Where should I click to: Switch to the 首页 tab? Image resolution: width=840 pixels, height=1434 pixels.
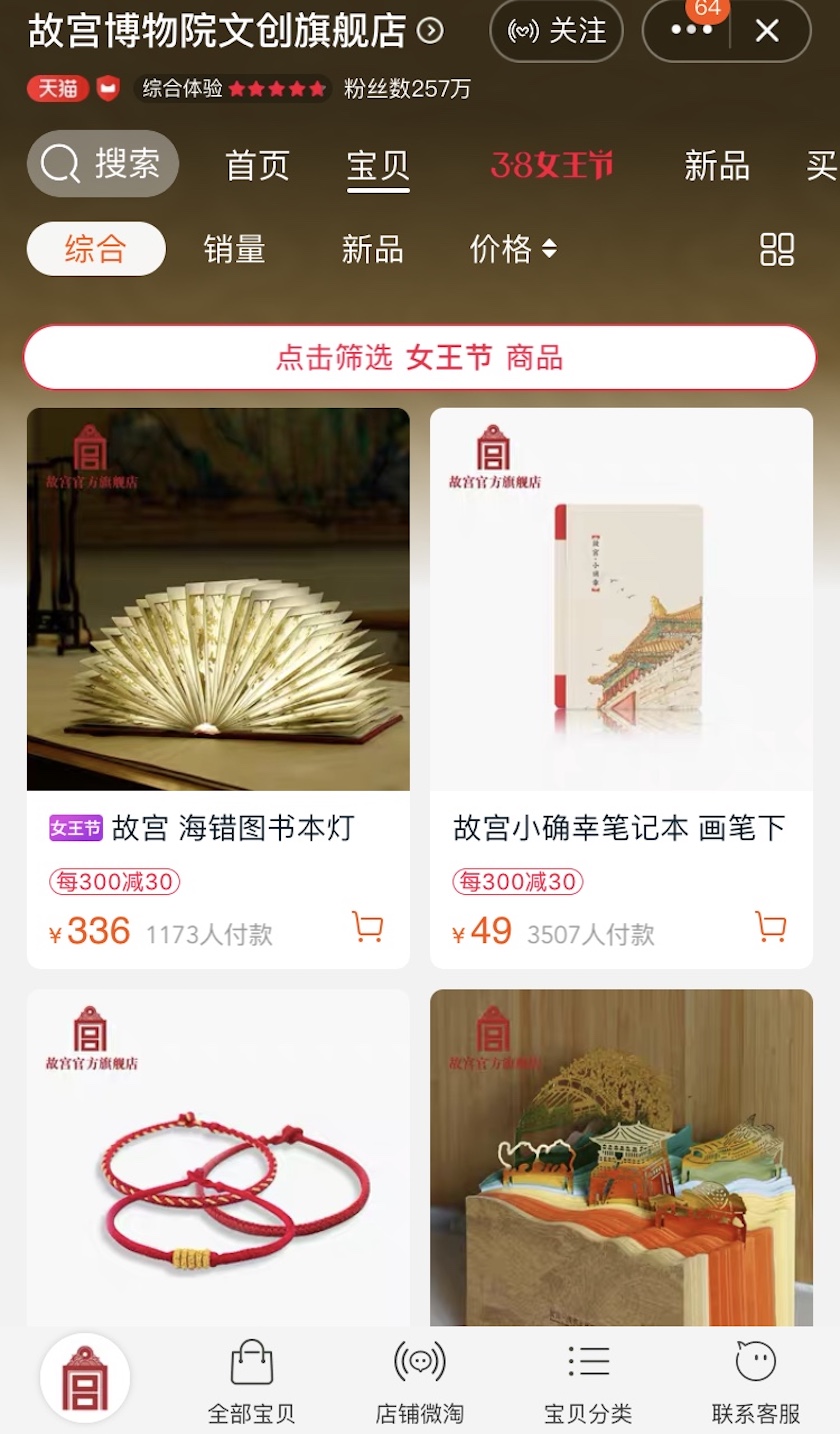tap(257, 166)
